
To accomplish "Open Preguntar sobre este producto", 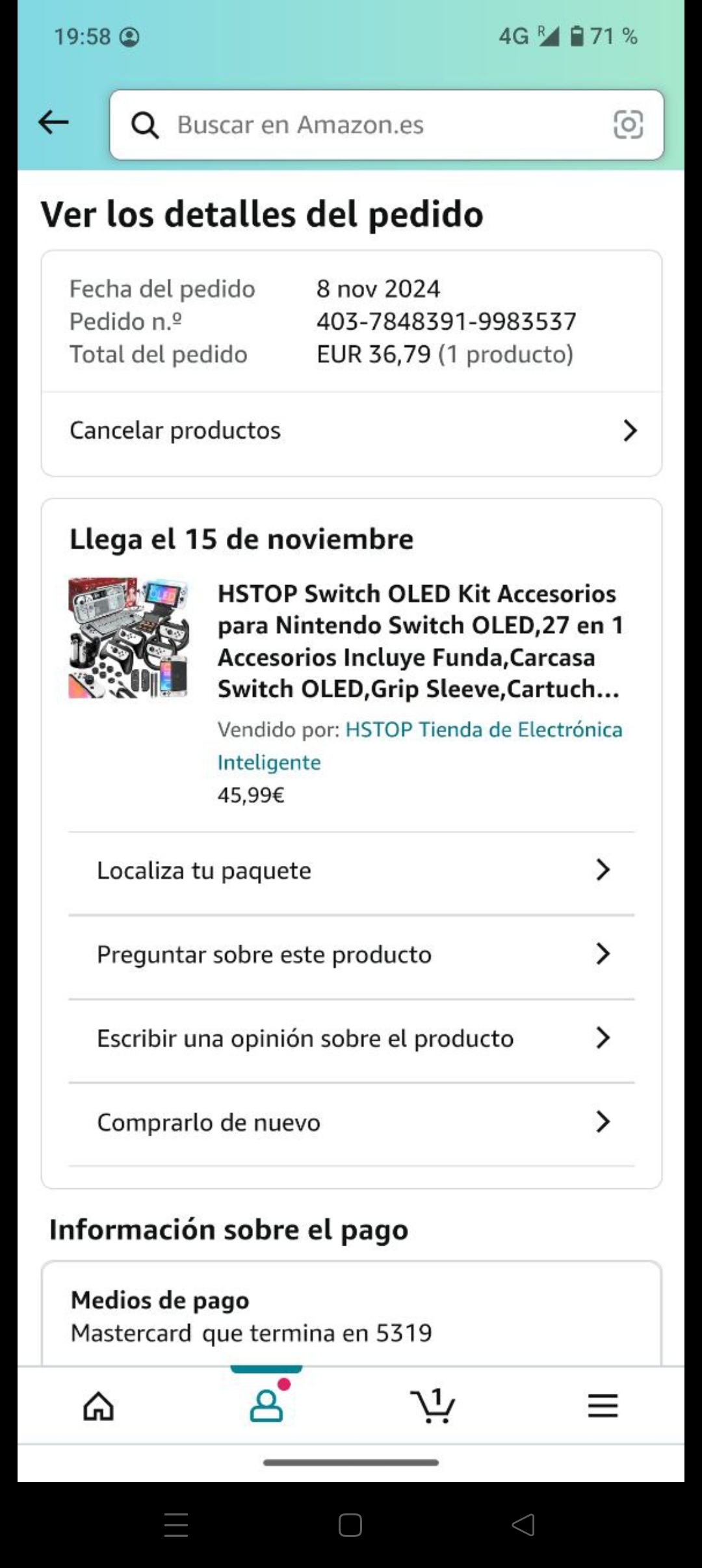I will click(351, 955).
